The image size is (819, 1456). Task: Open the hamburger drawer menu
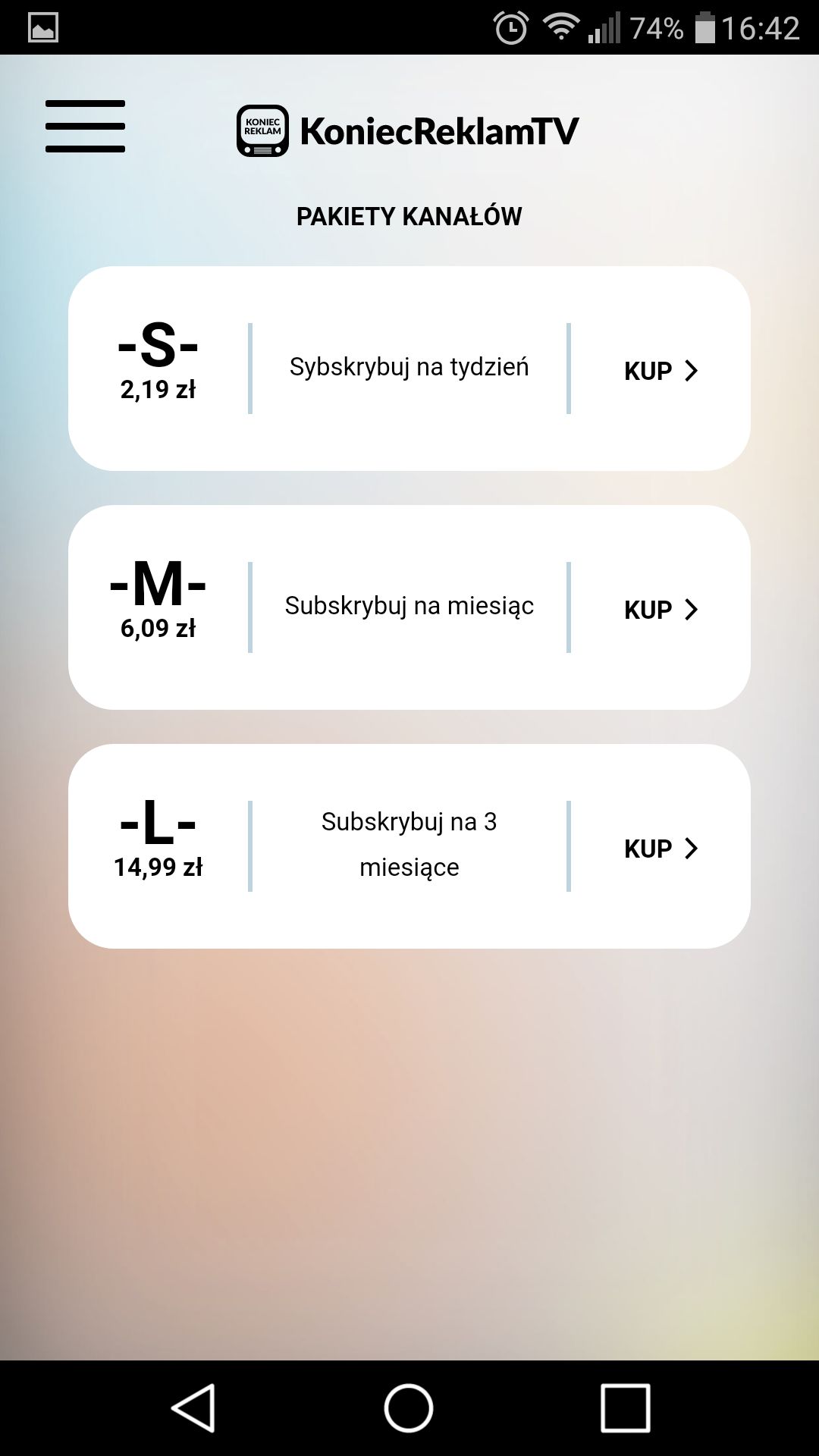[x=85, y=126]
